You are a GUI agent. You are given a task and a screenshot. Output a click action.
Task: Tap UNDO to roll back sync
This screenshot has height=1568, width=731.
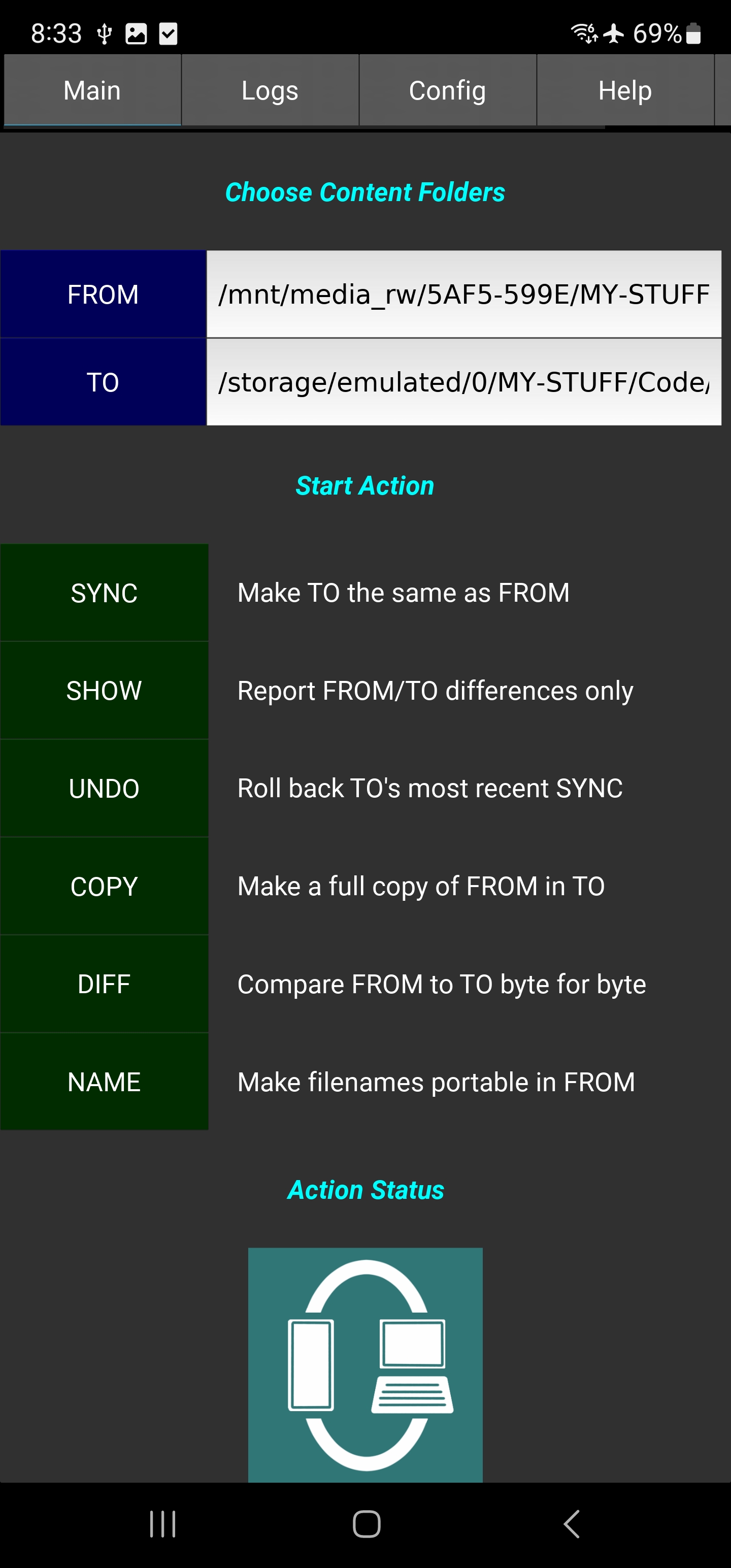104,788
